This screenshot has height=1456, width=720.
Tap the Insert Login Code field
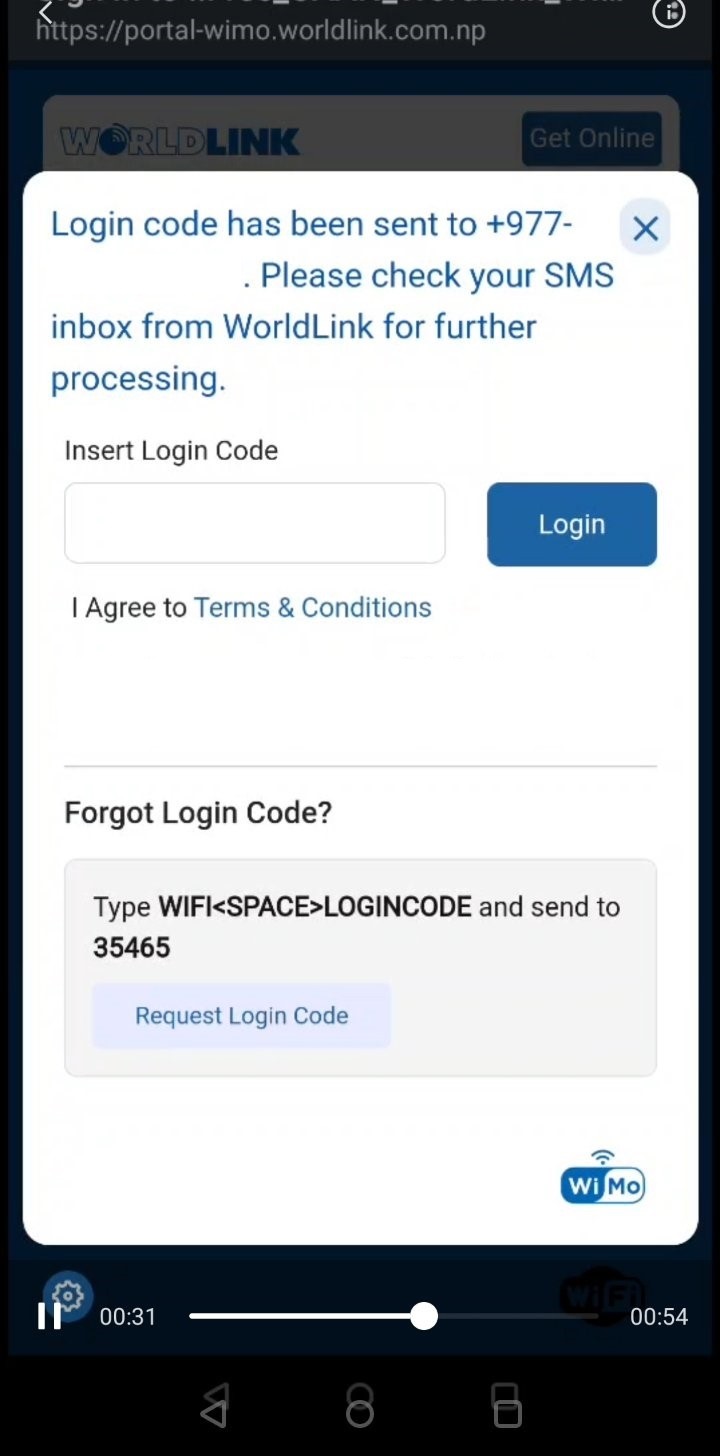(255, 523)
